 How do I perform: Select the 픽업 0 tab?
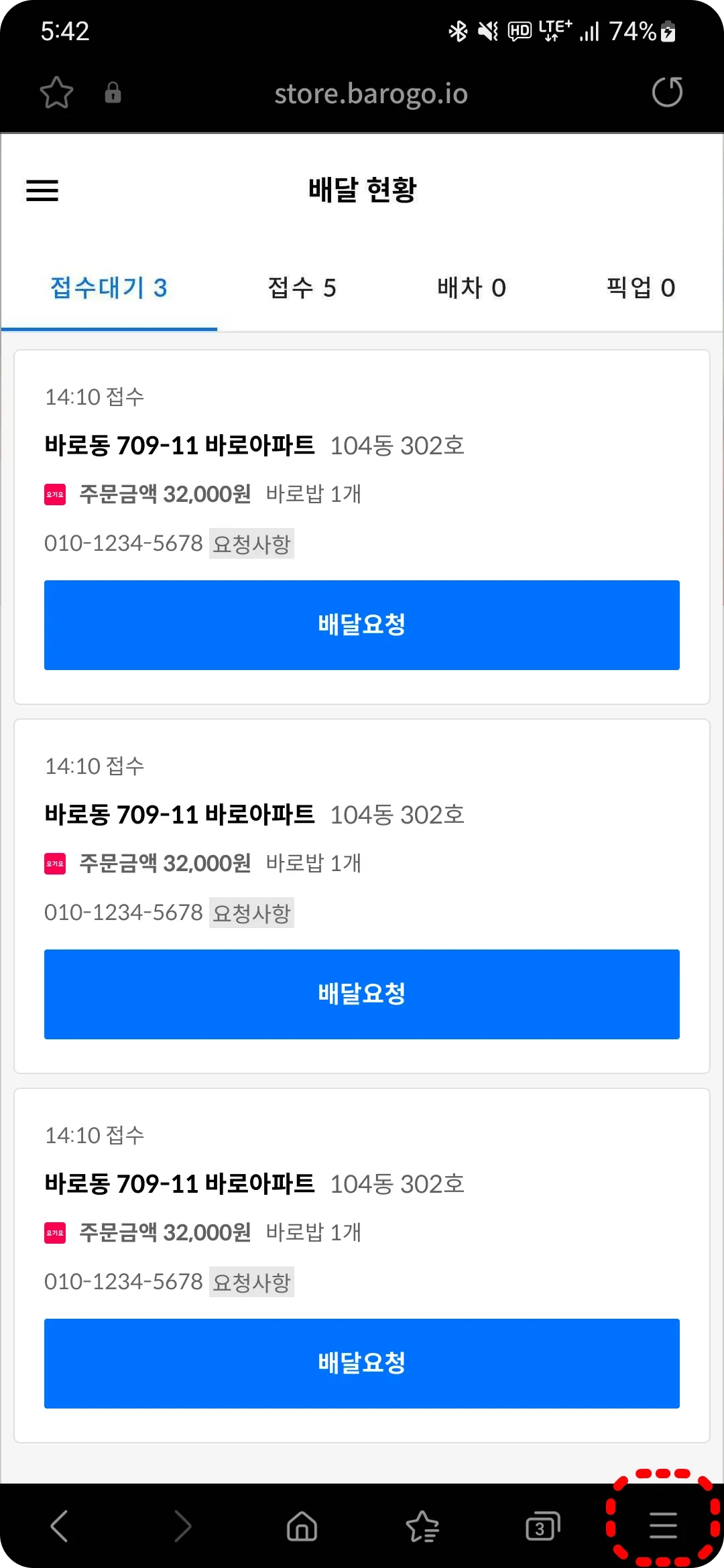pos(640,288)
